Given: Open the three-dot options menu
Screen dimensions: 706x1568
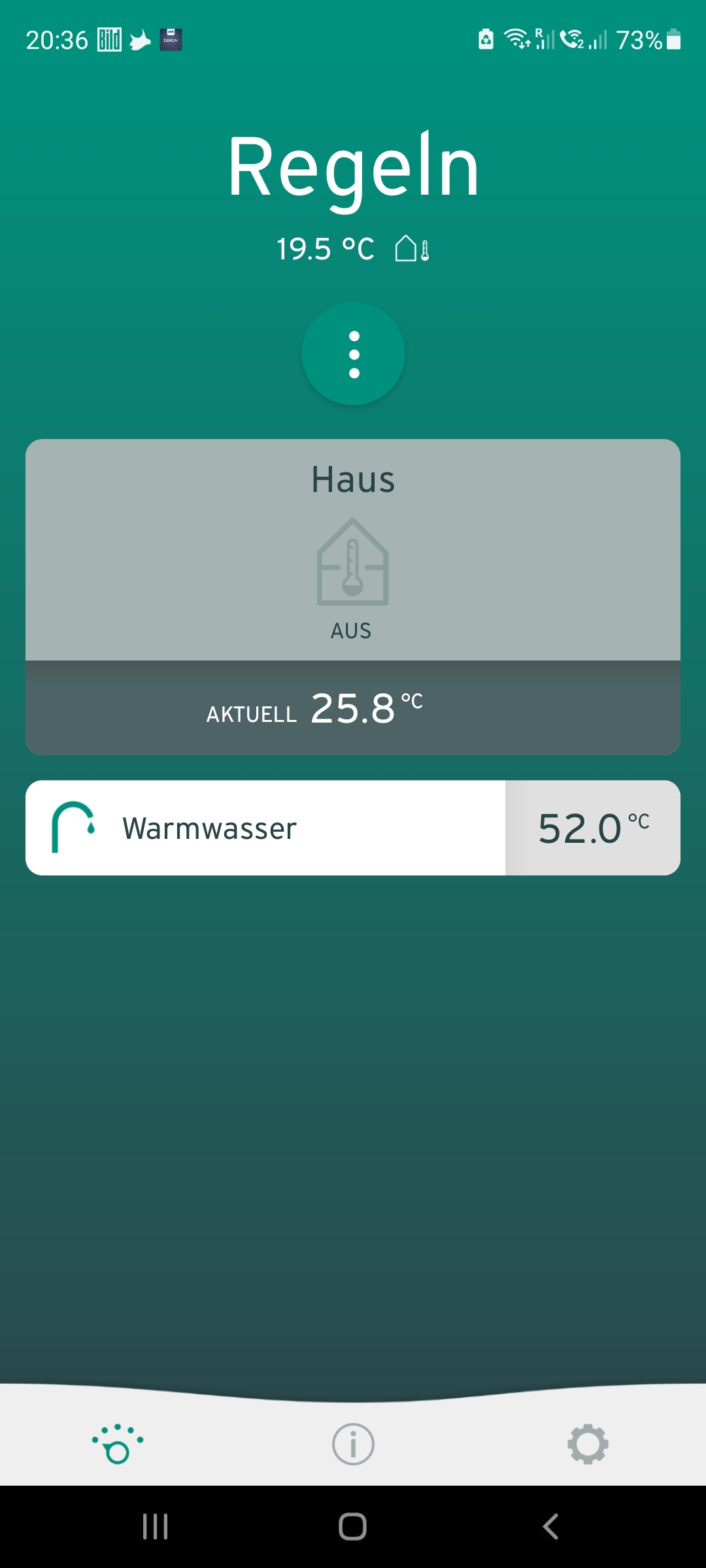Looking at the screenshot, I should click(x=353, y=353).
